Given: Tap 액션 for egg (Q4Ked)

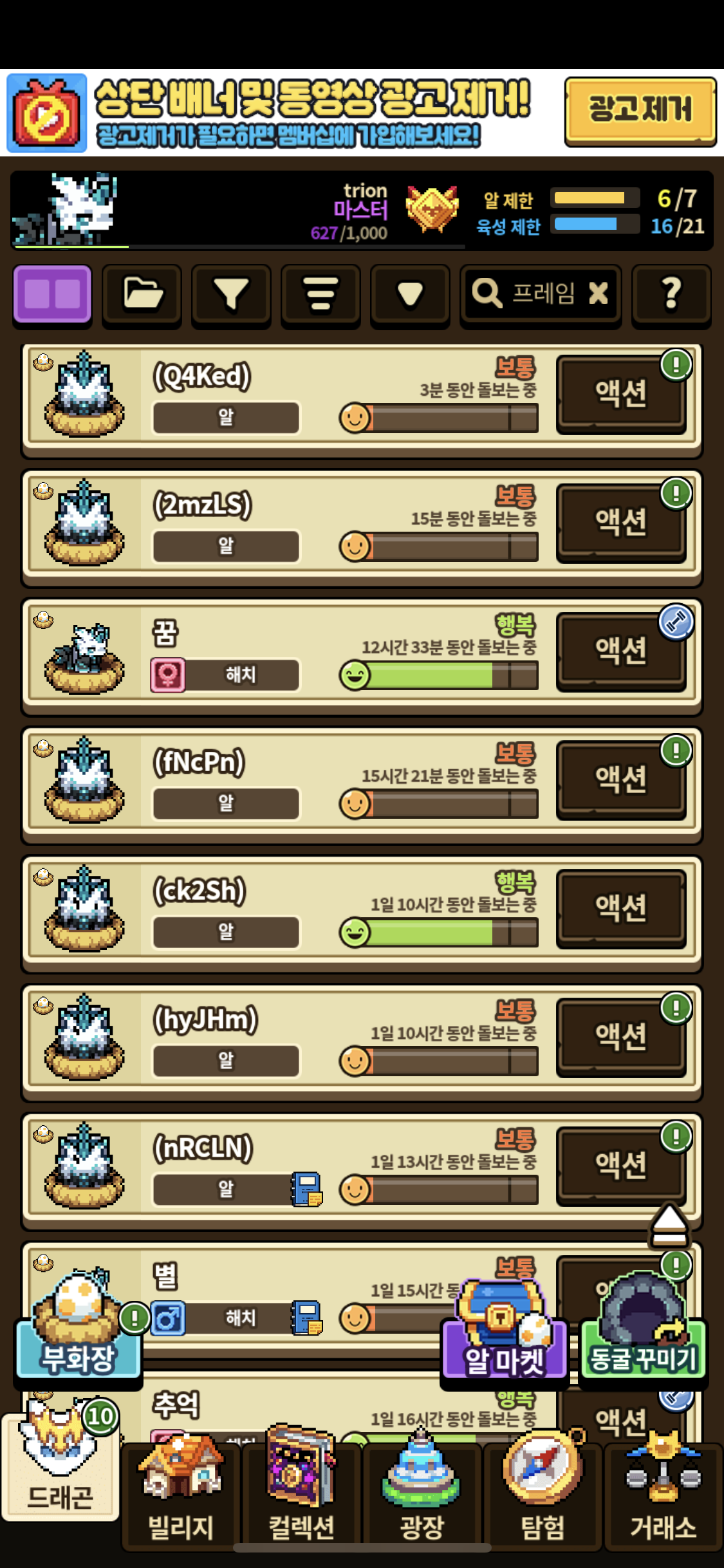Looking at the screenshot, I should [620, 393].
